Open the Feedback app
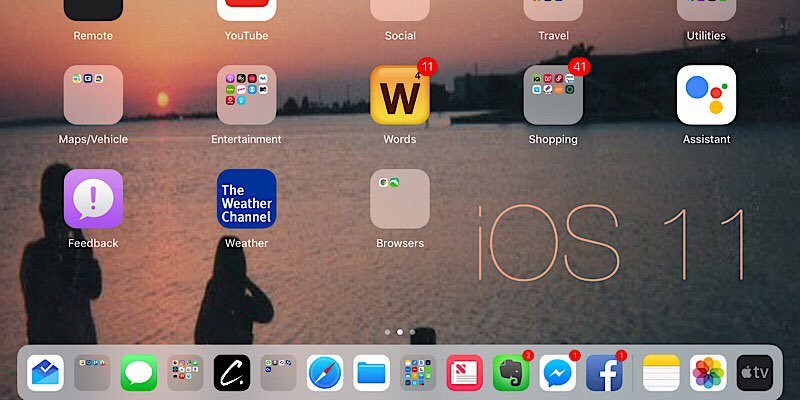 click(x=93, y=198)
